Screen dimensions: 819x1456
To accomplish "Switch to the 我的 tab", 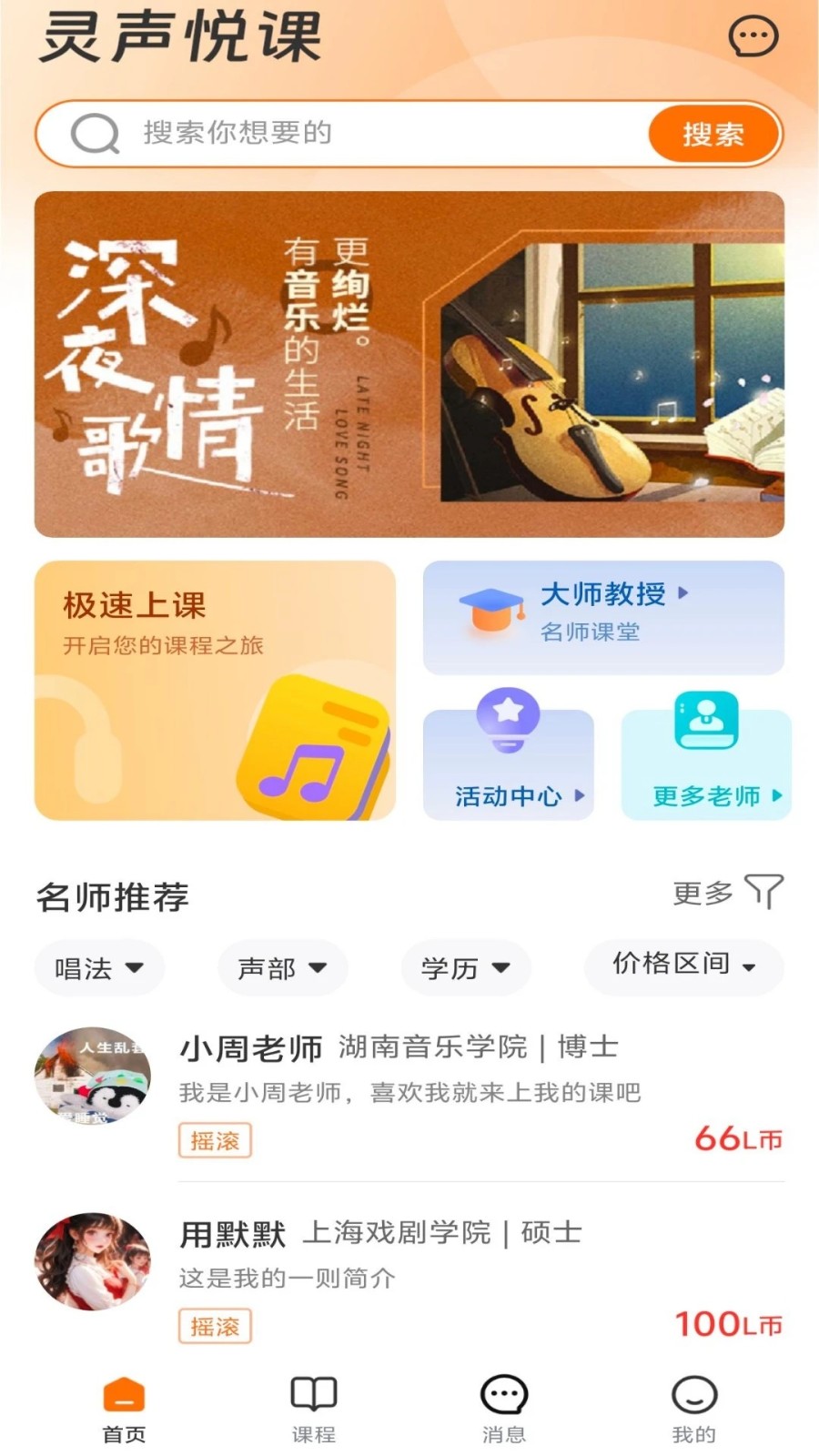I will tap(694, 1410).
